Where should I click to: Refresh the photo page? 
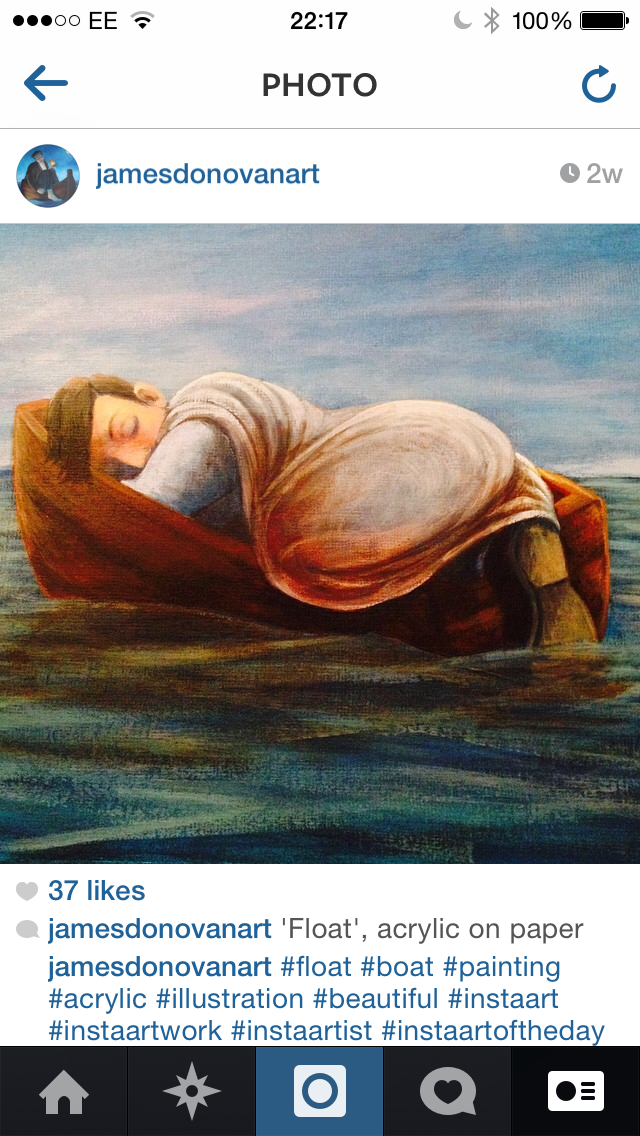point(598,85)
